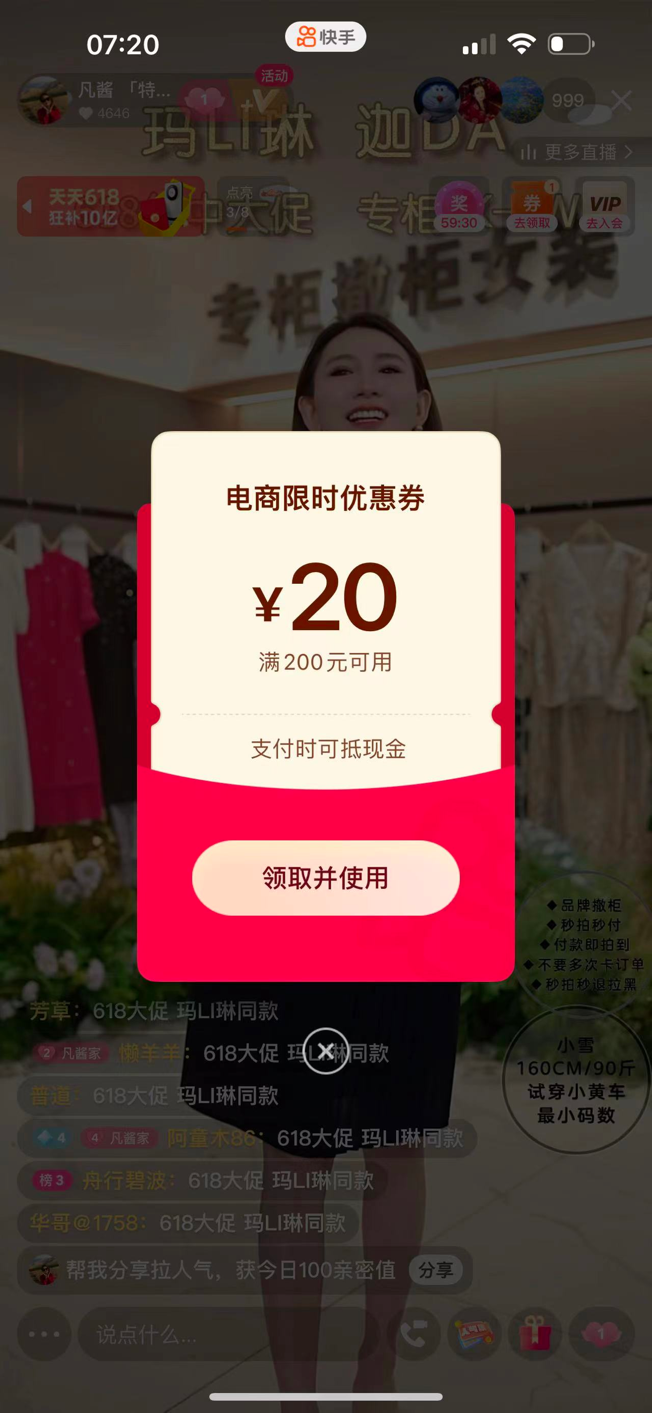Image resolution: width=652 pixels, height=1413 pixels.
Task: Close the live stream room
Action: (621, 100)
